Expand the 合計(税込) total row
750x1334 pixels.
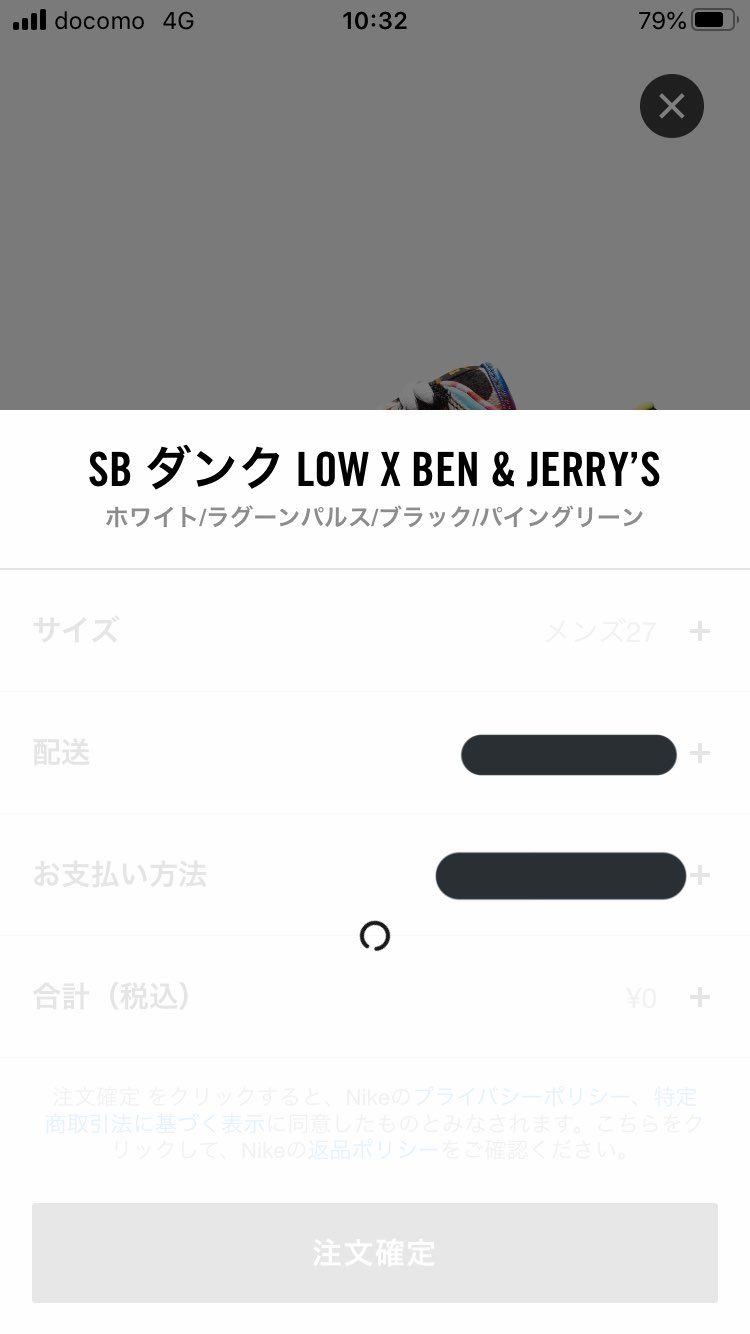tap(699, 997)
